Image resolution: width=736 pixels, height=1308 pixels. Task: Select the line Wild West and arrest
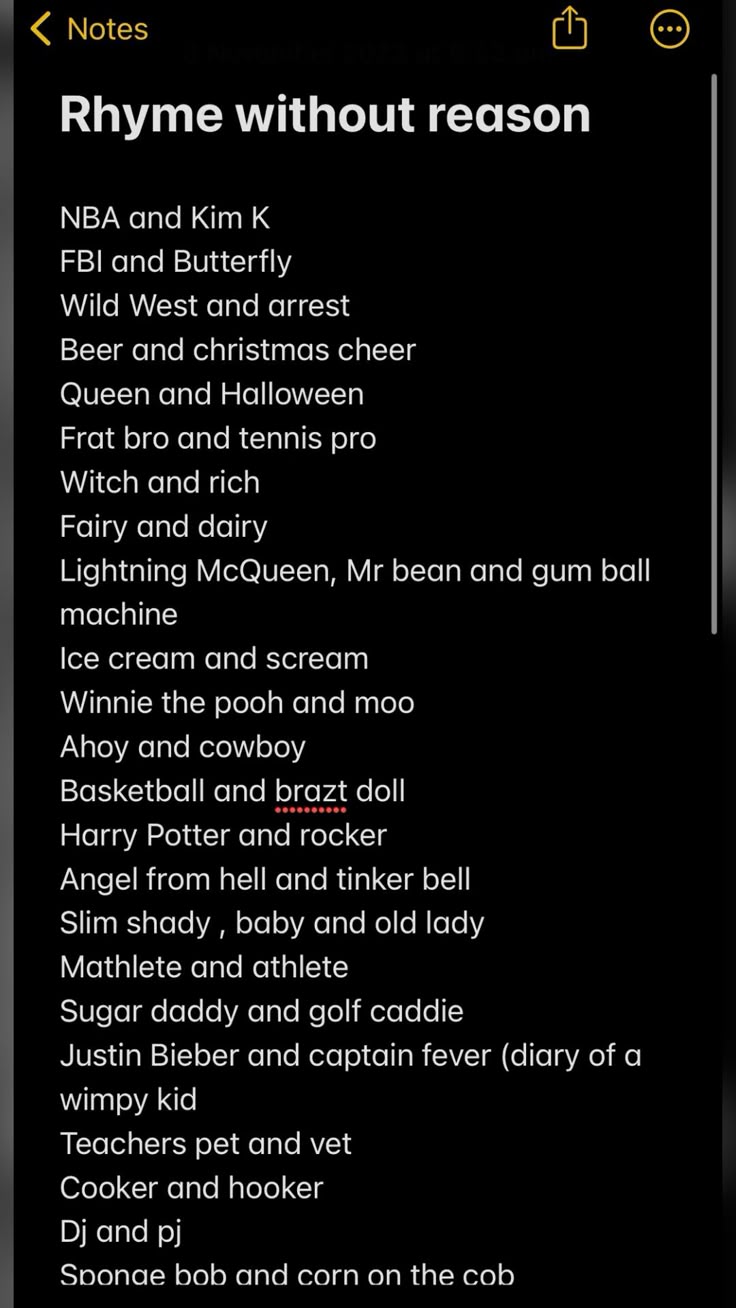[x=204, y=305]
